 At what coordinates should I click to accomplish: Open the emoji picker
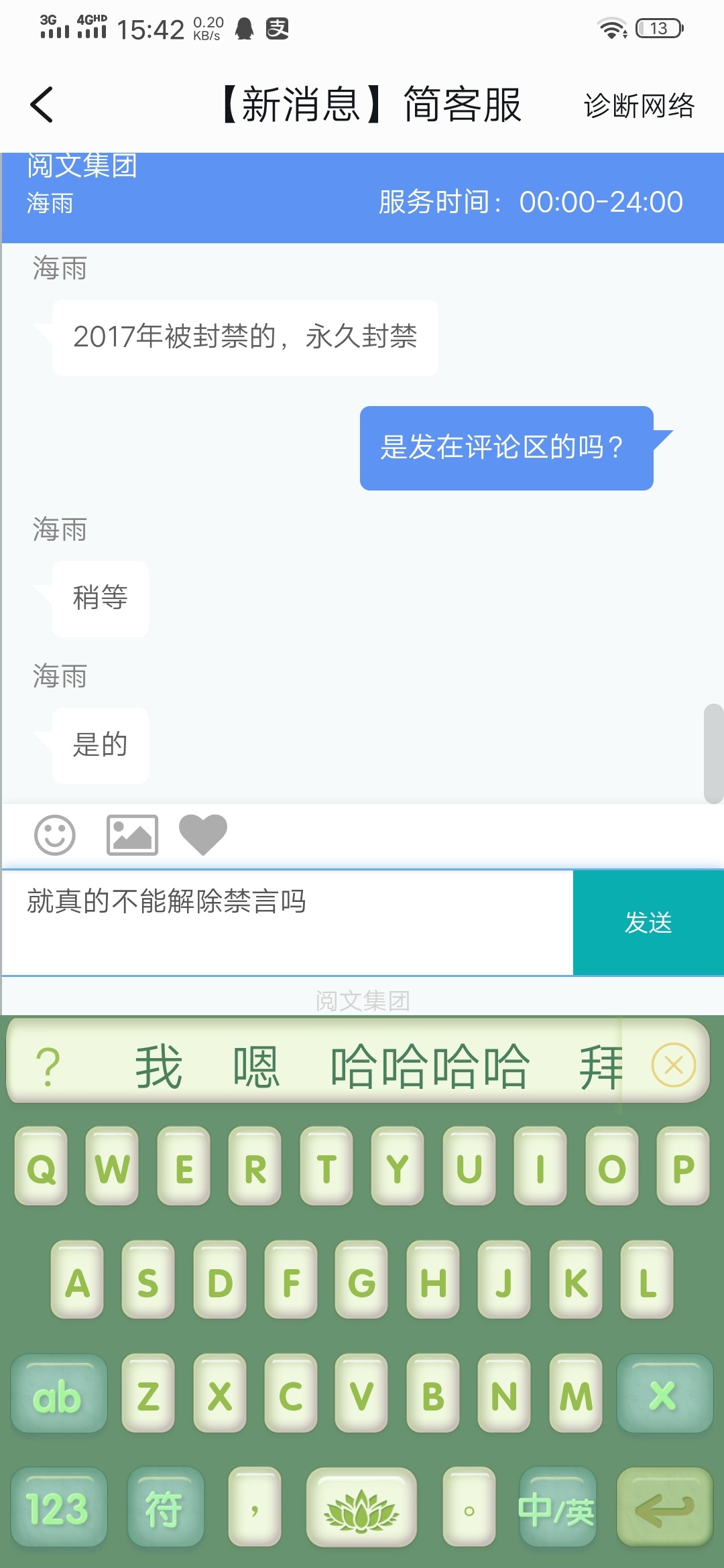pos(55,835)
